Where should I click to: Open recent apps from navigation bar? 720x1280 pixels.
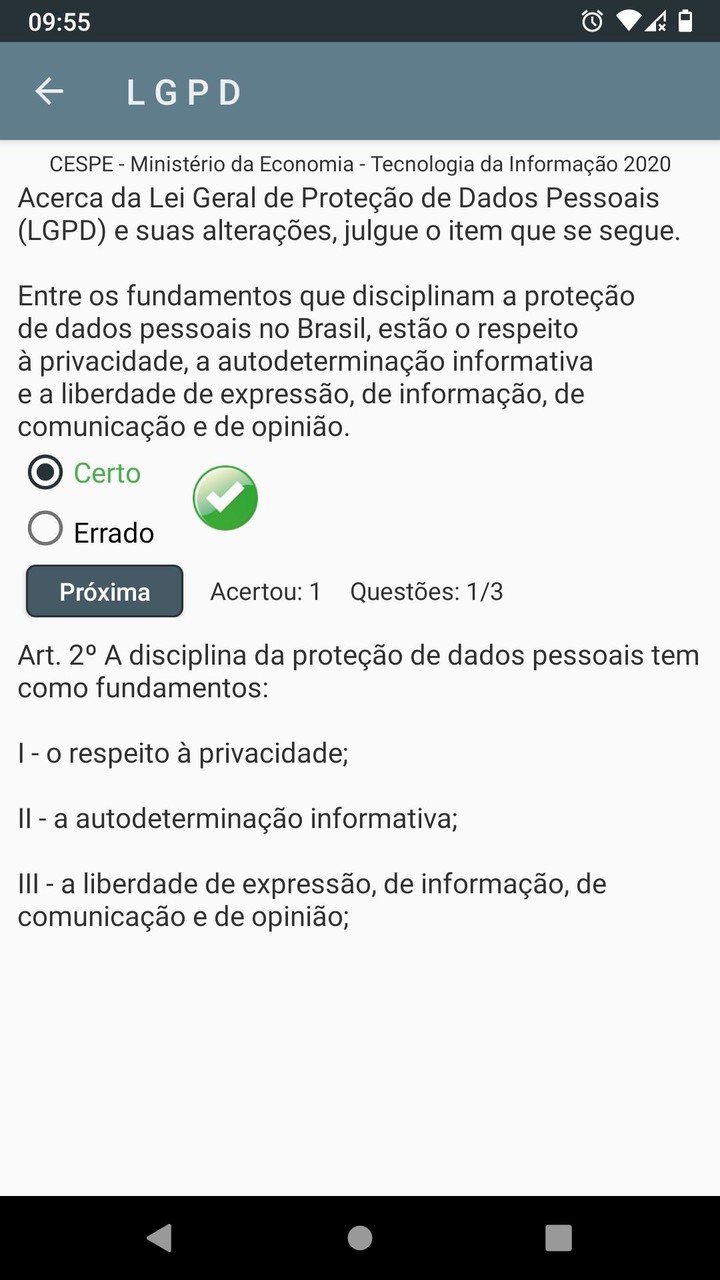pos(558,1238)
